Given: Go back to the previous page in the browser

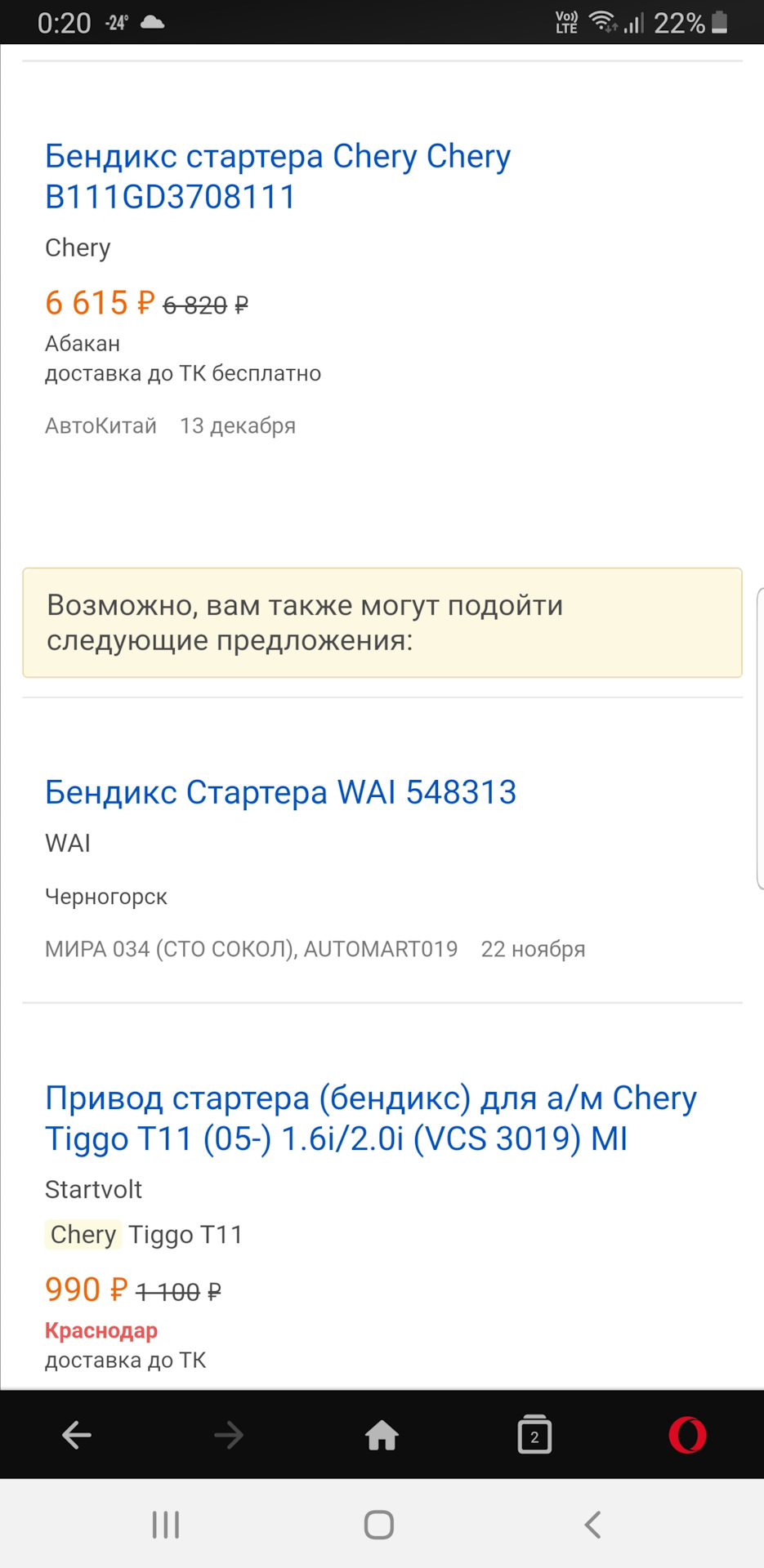Looking at the screenshot, I should [x=77, y=1435].
